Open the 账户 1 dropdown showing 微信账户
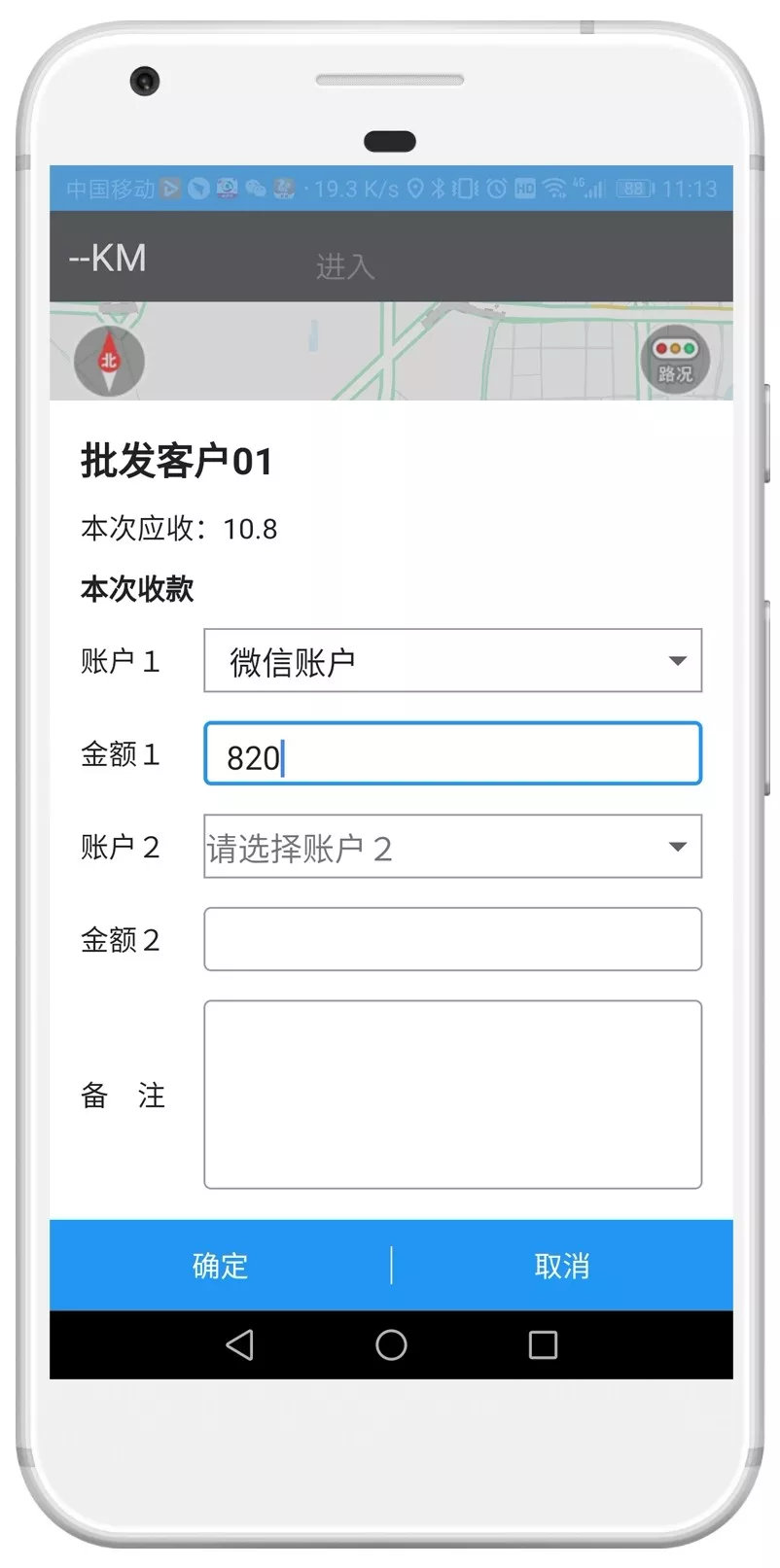Screen dimensions: 780x1568 [x=452, y=661]
